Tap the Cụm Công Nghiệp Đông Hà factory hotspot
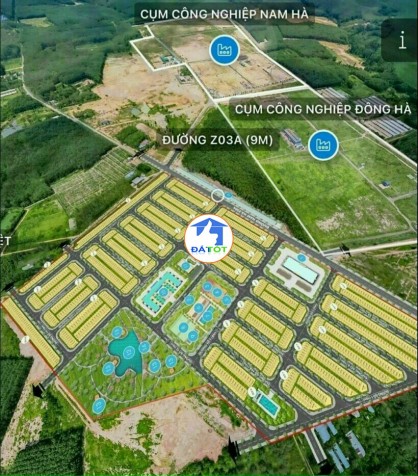Screen dimensions: 418x476 (323, 145)
